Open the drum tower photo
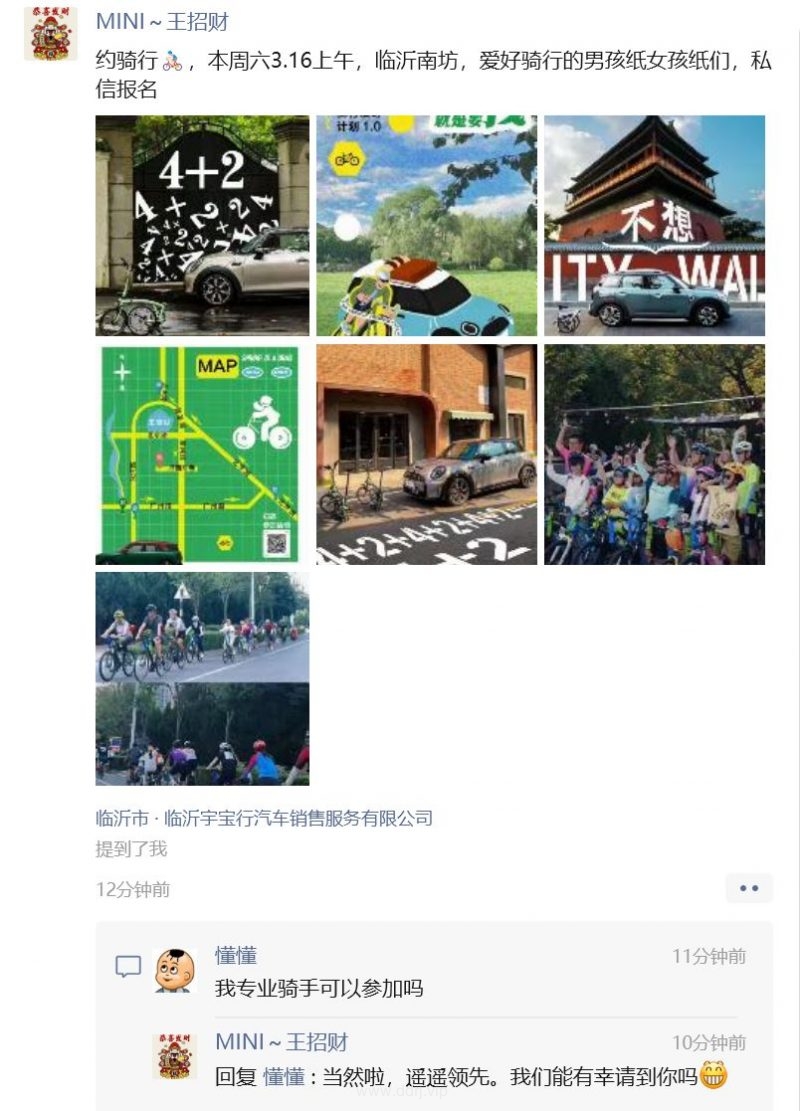 [654, 225]
